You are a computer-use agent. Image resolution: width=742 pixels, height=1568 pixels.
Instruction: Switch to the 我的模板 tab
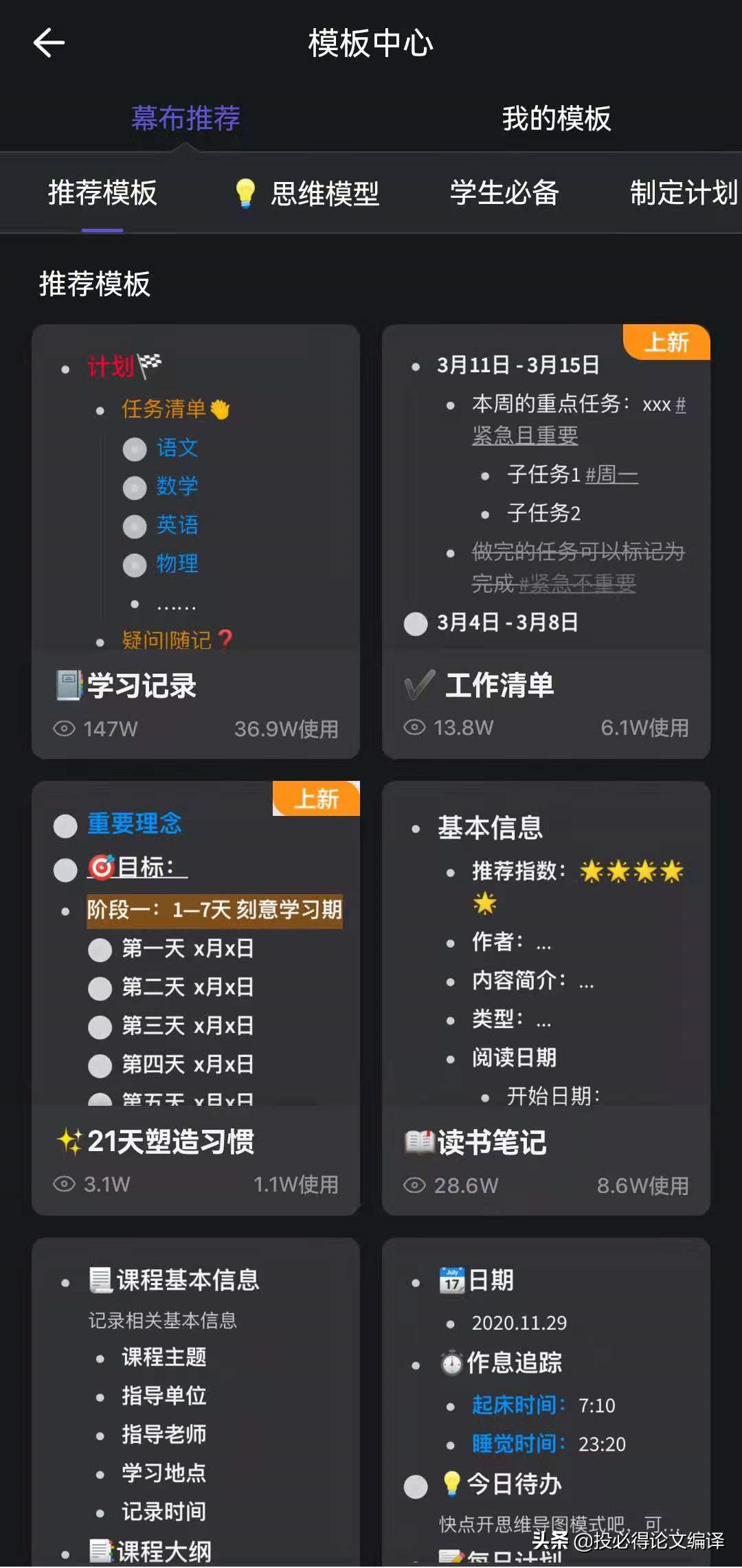pyautogui.click(x=556, y=118)
